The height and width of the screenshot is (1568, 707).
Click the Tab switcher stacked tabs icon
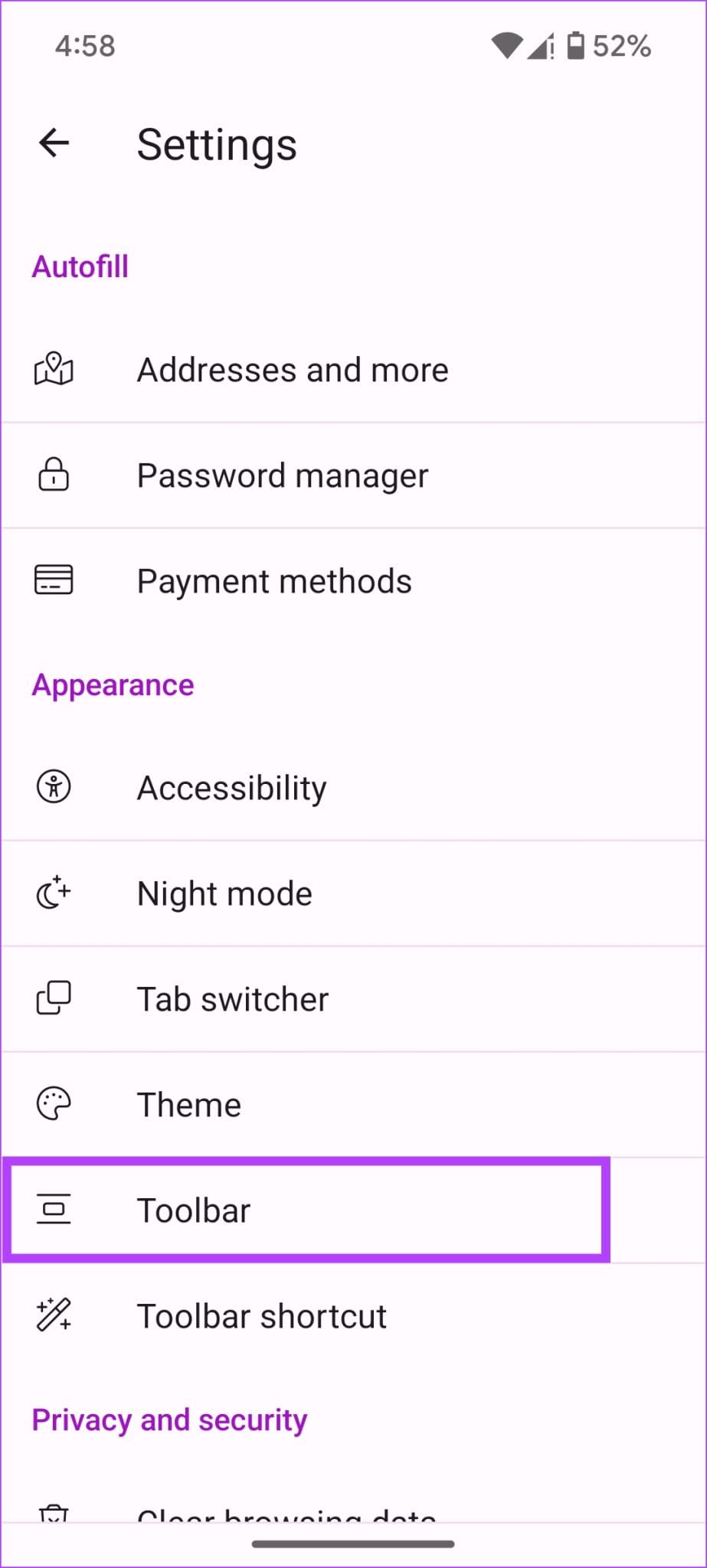pos(54,998)
